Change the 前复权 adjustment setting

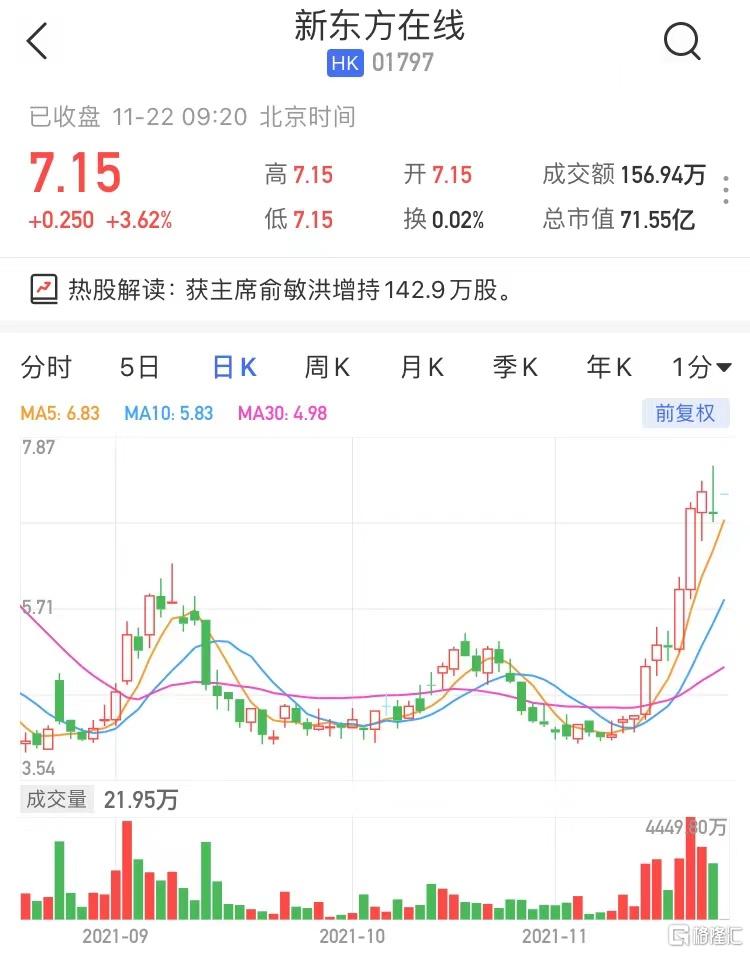tap(685, 413)
